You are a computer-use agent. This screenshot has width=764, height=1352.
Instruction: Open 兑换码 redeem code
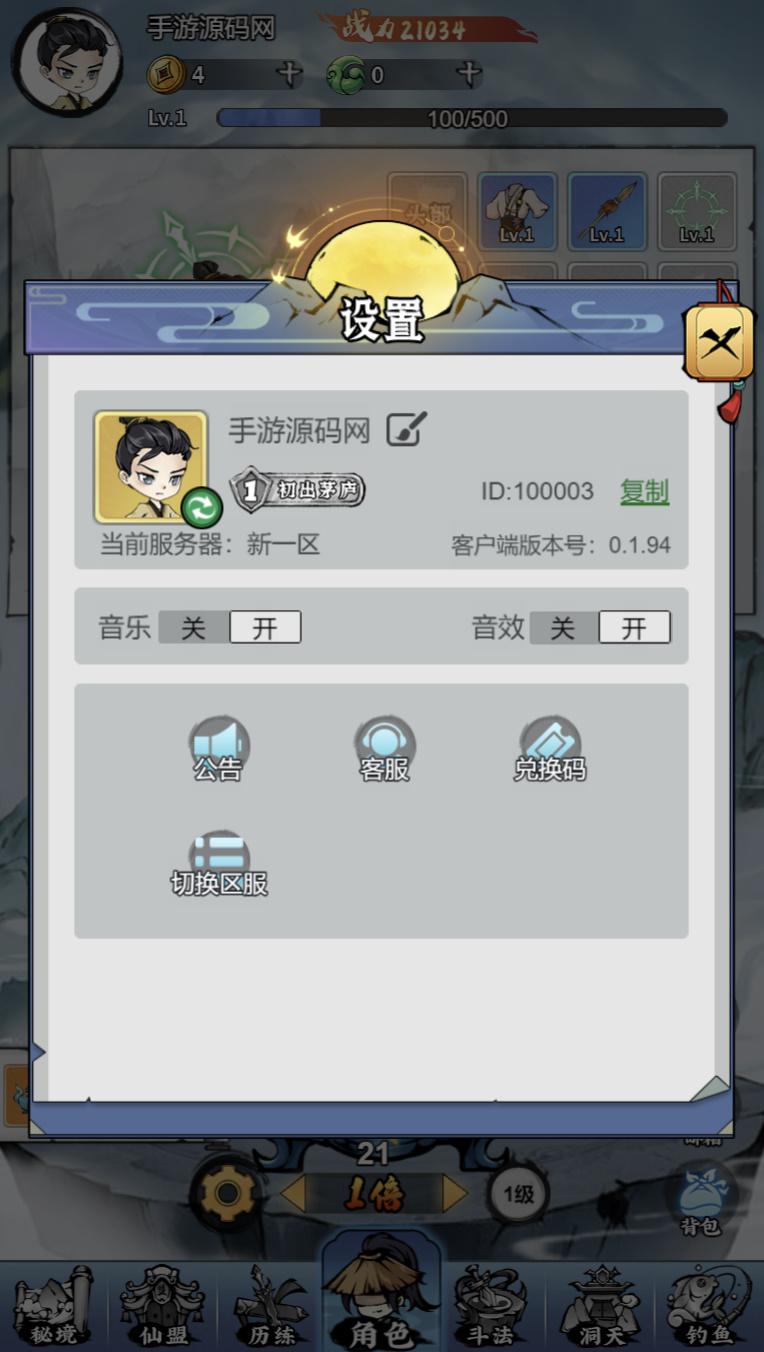pos(549,750)
